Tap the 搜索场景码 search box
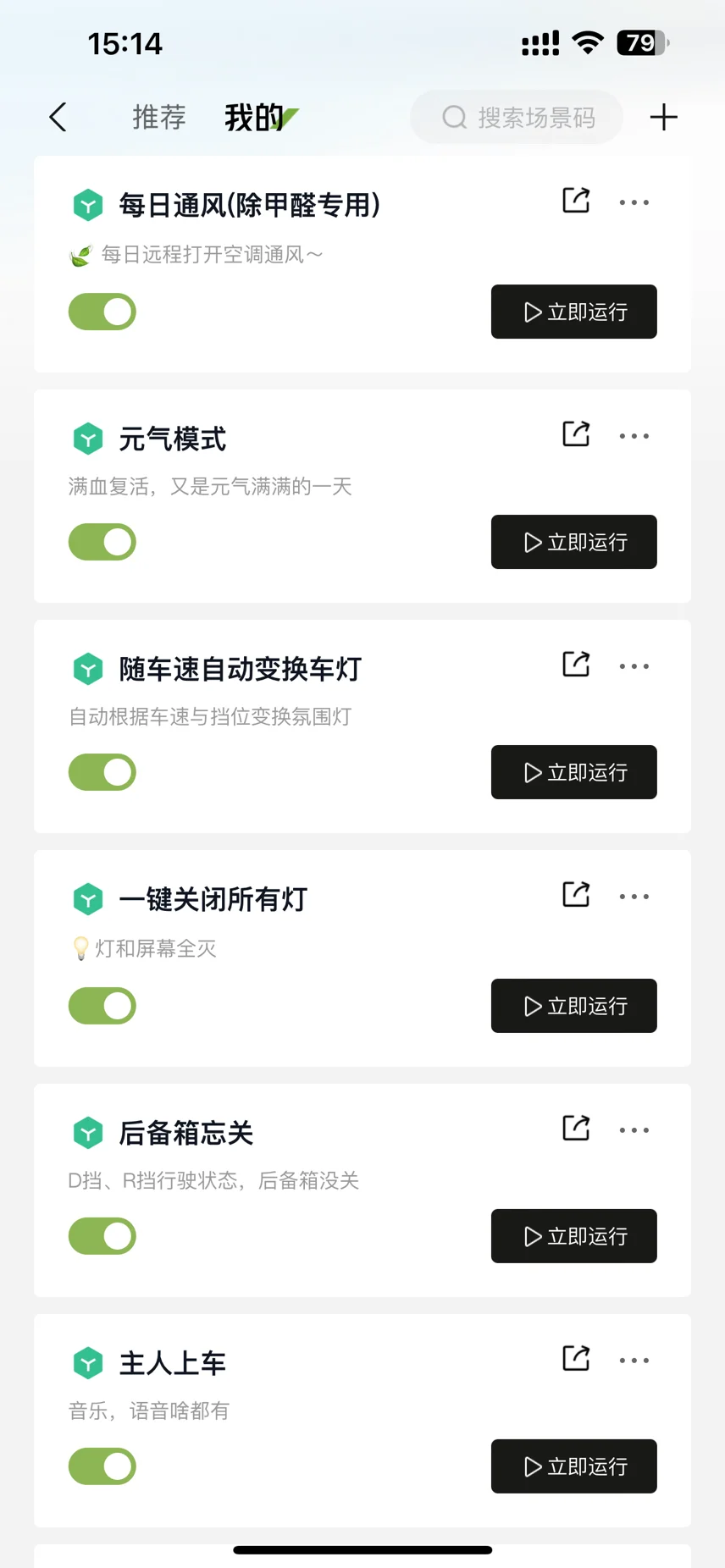 click(517, 117)
